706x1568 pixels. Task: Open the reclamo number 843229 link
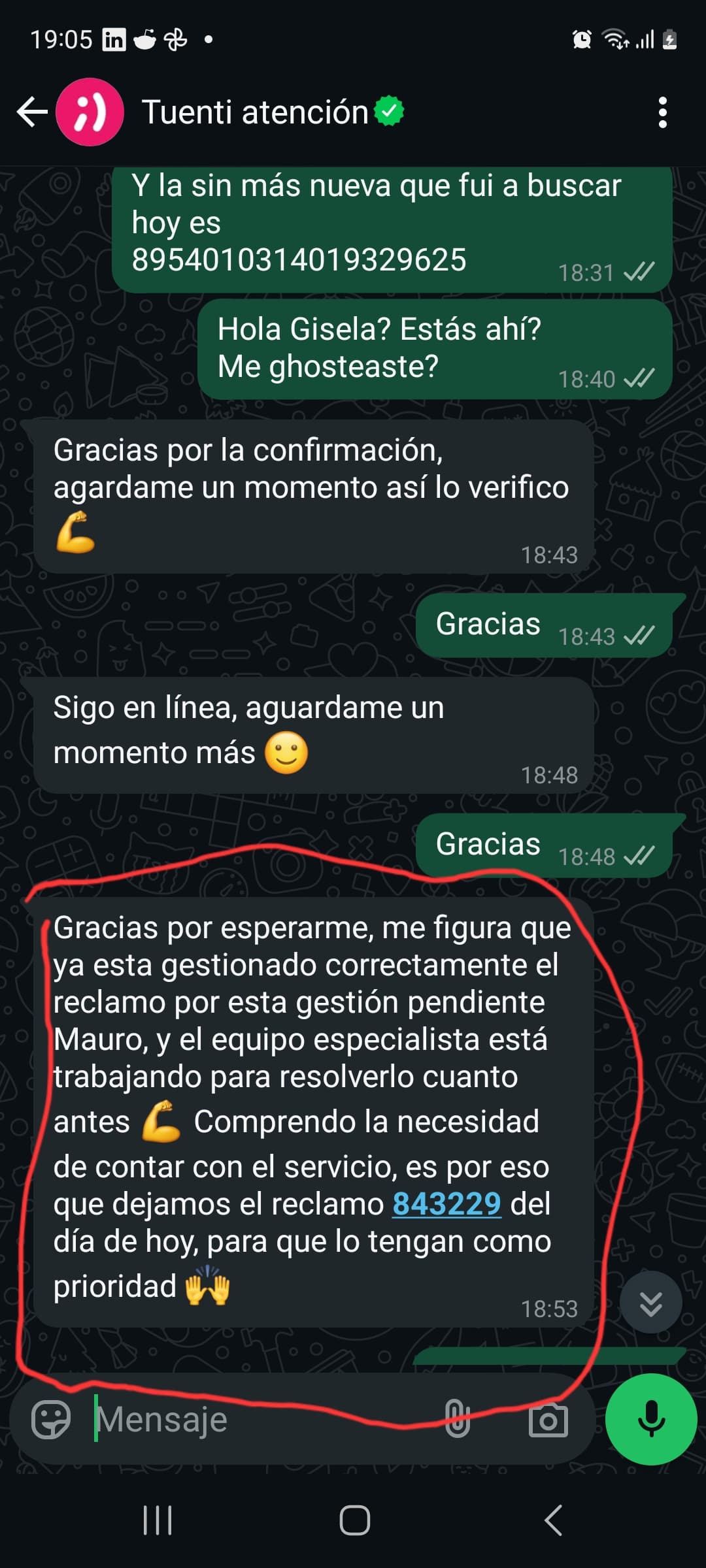(446, 1204)
